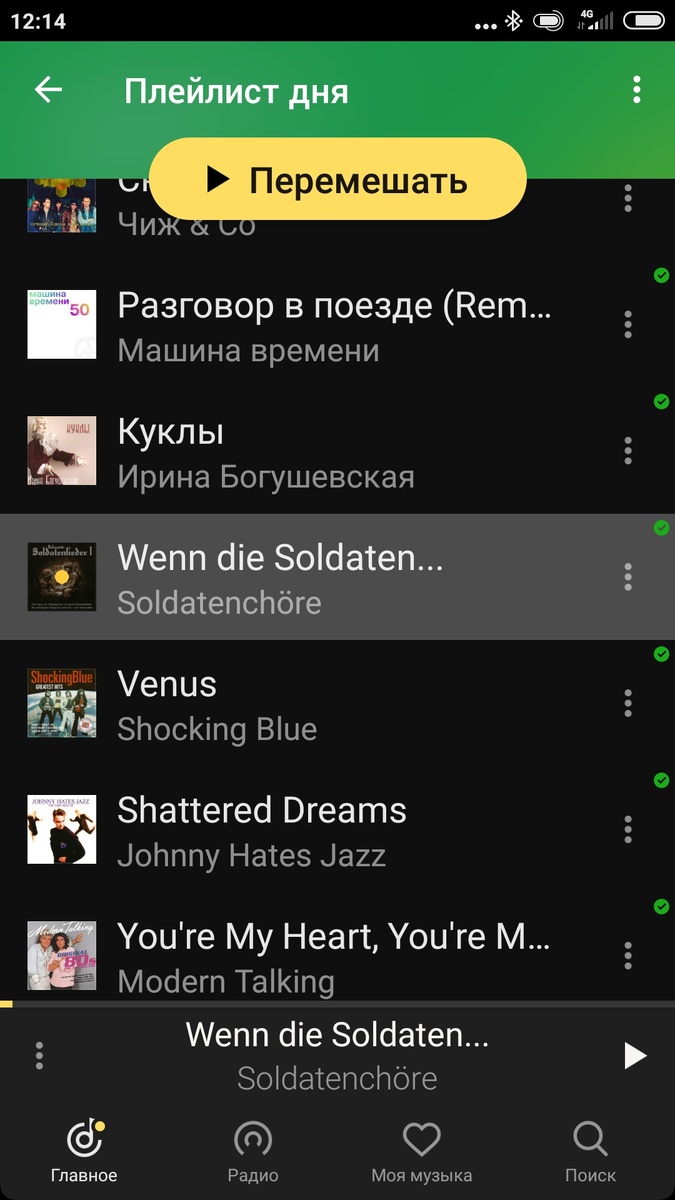675x1200 pixels.
Task: Tap the Перемешать shuffle button
Action: coord(337,180)
